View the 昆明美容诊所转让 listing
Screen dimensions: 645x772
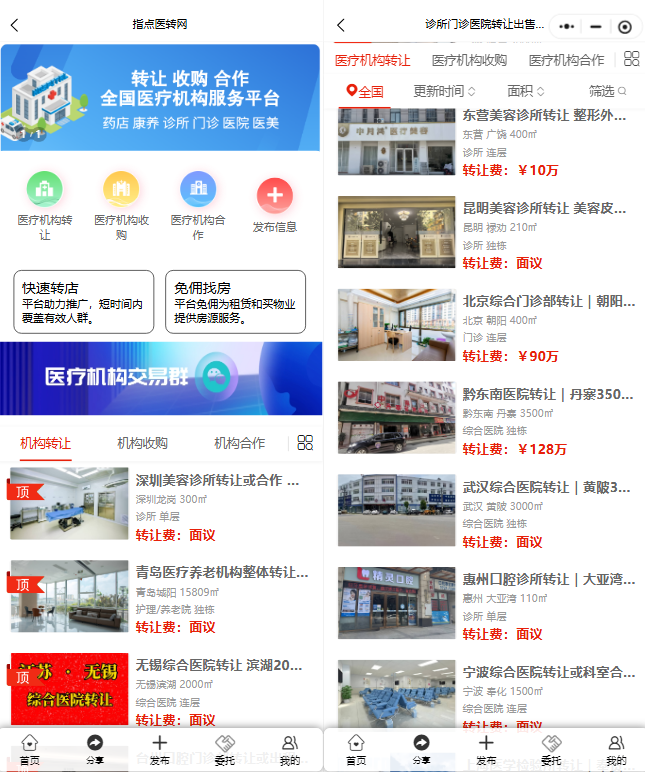[x=544, y=209]
